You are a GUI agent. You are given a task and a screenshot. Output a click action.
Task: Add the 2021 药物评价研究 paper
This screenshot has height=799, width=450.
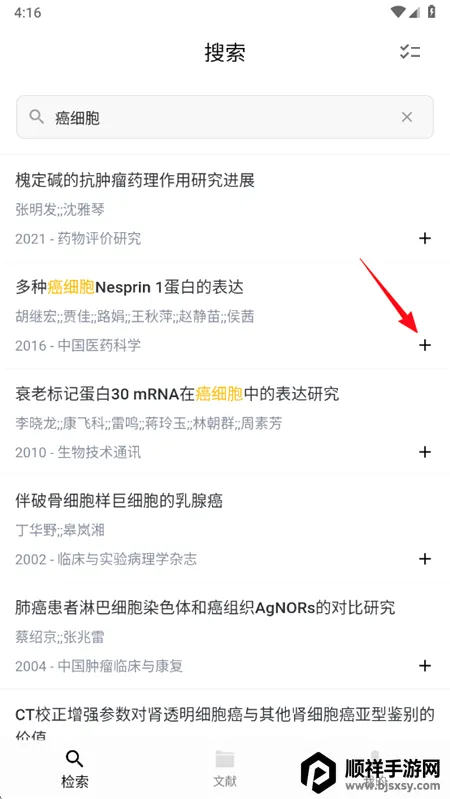425,238
